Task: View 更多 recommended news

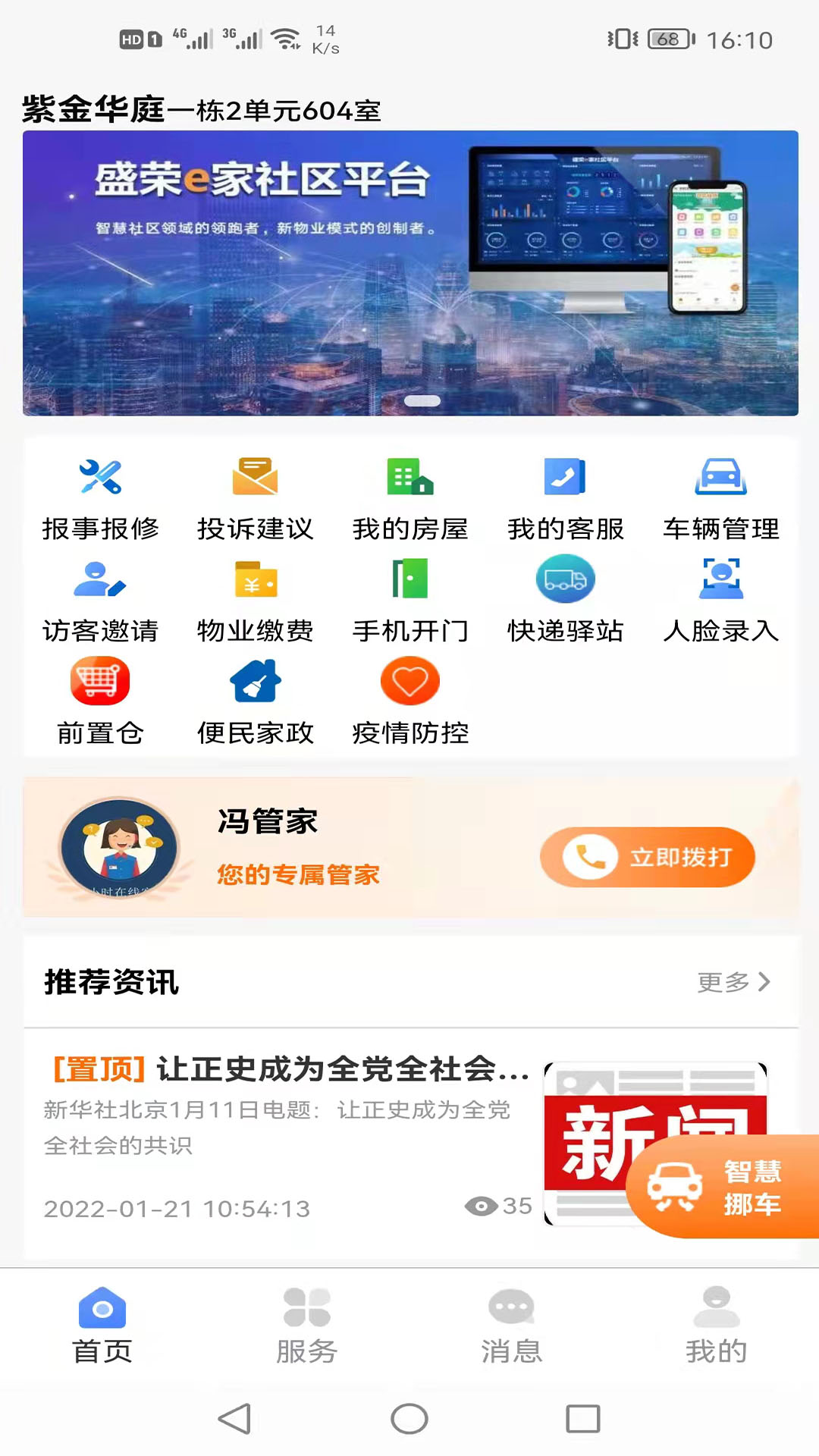Action: (x=734, y=982)
